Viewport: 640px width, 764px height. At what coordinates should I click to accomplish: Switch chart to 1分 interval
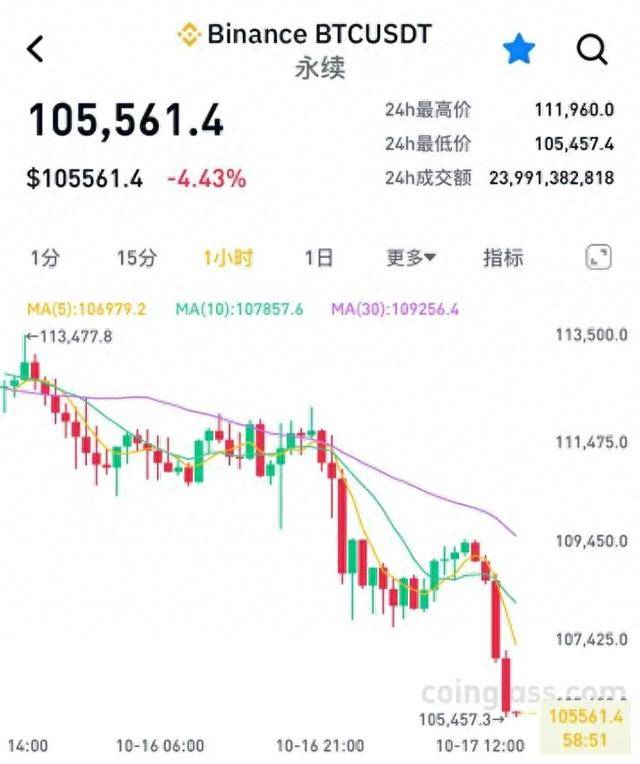[45, 258]
